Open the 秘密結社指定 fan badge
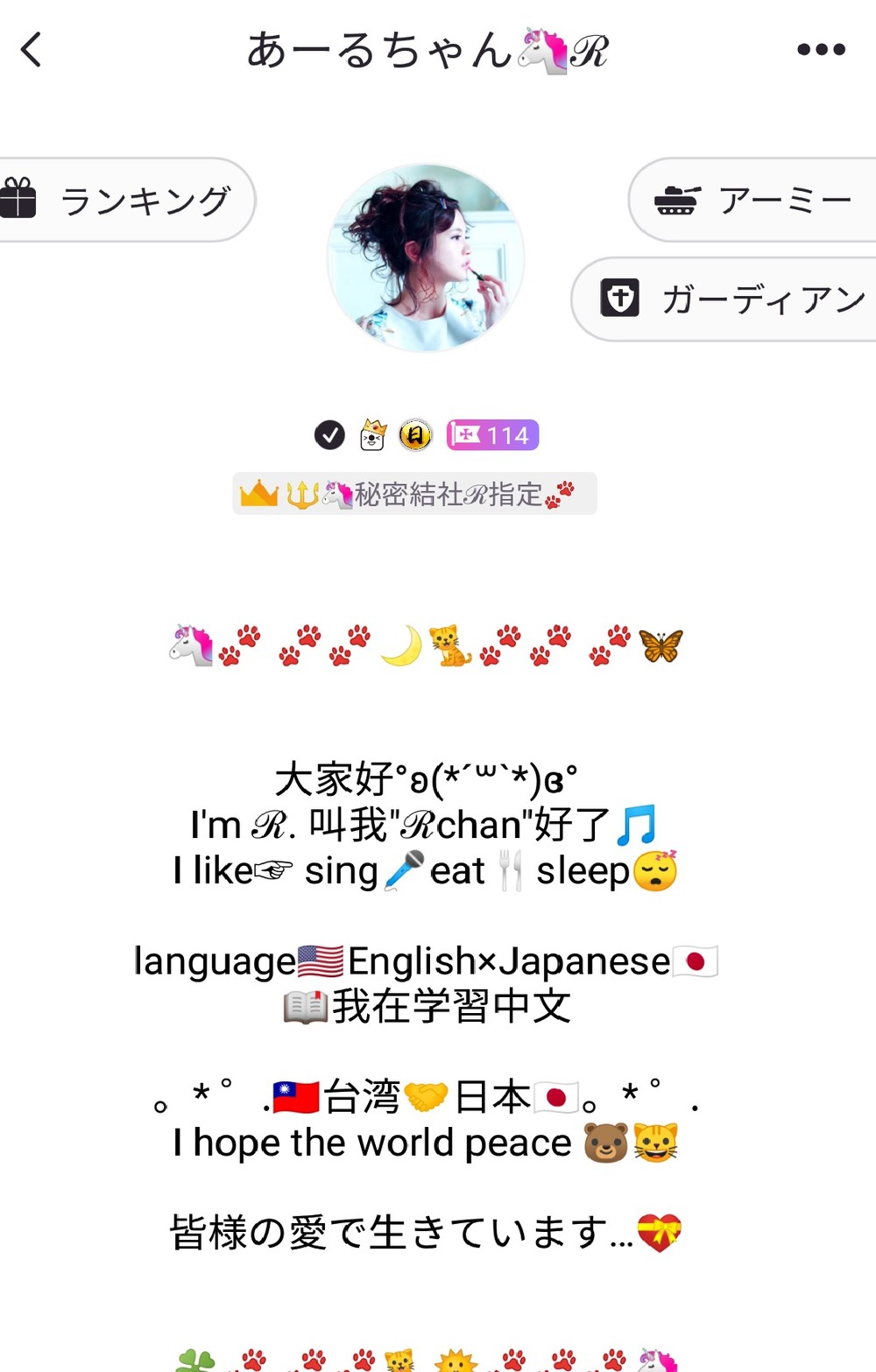 (414, 494)
